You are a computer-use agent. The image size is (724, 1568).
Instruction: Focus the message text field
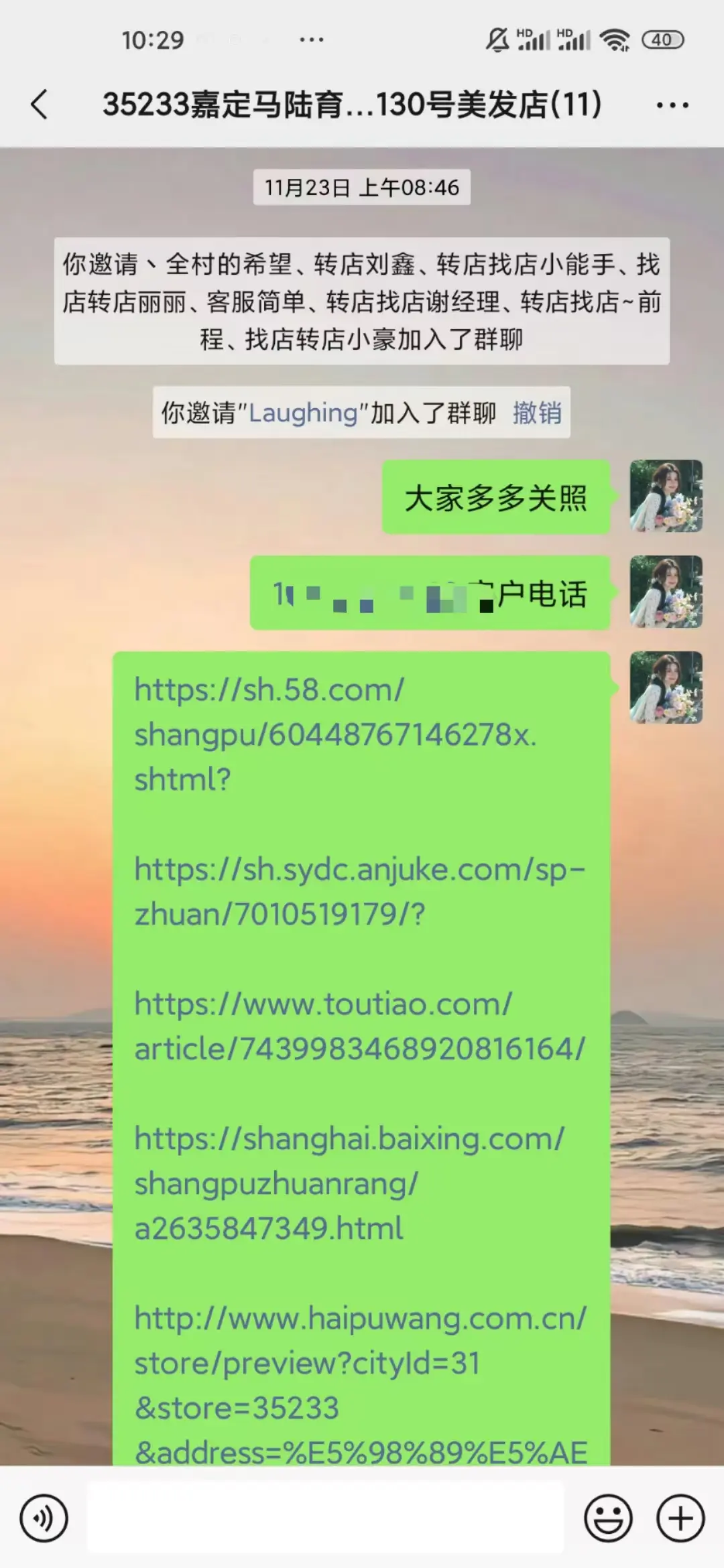point(325,1518)
